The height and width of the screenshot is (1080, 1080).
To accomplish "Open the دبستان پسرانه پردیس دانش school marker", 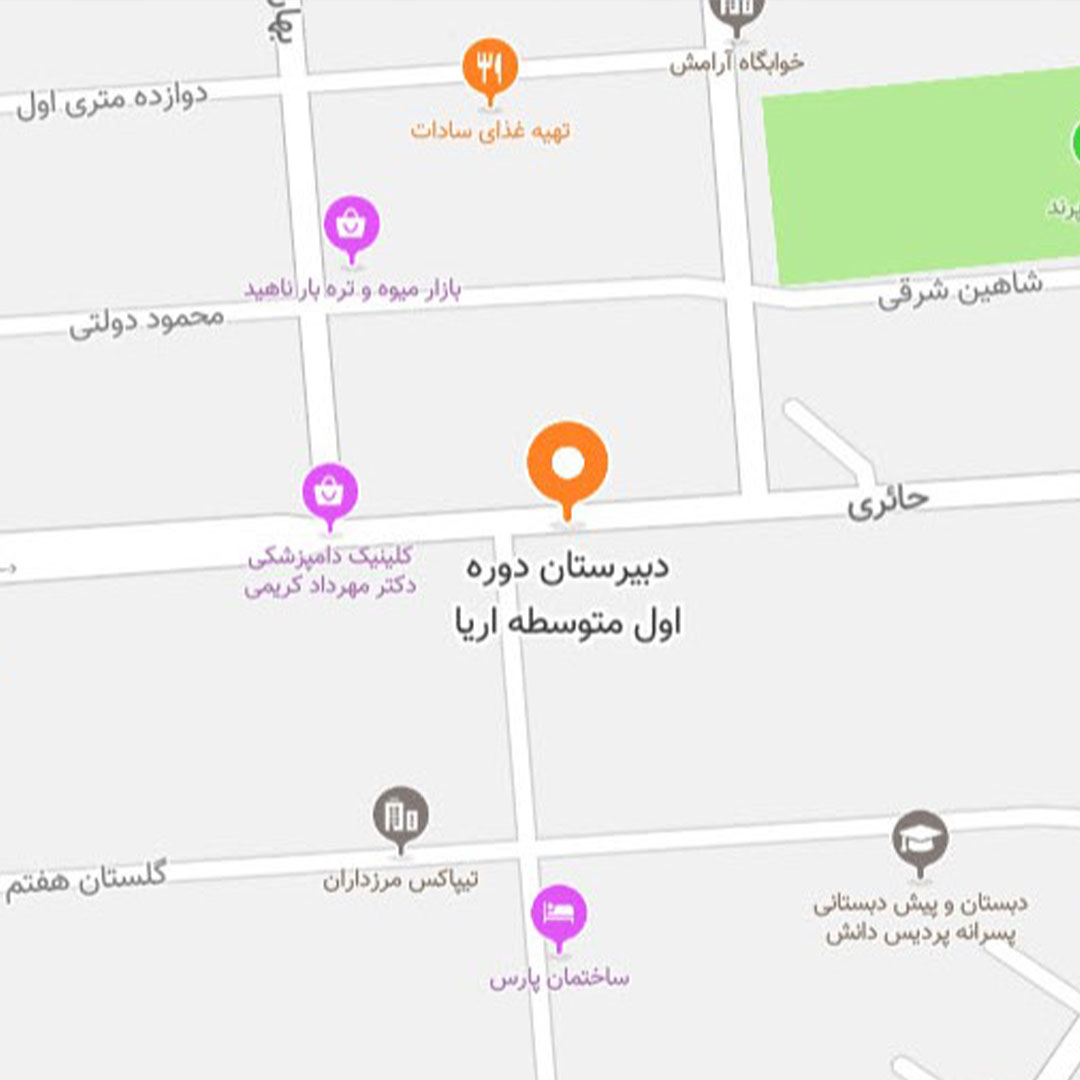I will [x=919, y=840].
